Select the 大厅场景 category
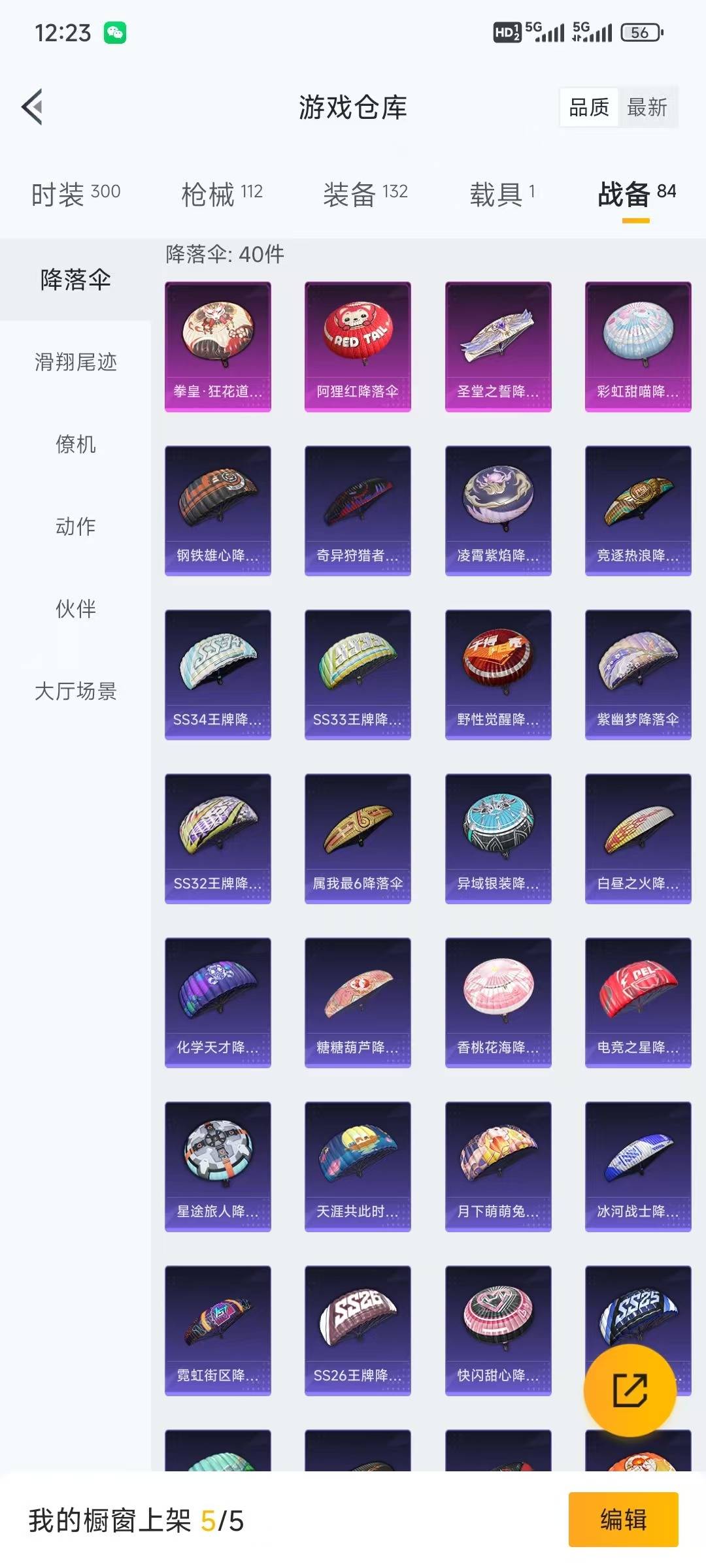The height and width of the screenshot is (1568, 706). [x=76, y=691]
